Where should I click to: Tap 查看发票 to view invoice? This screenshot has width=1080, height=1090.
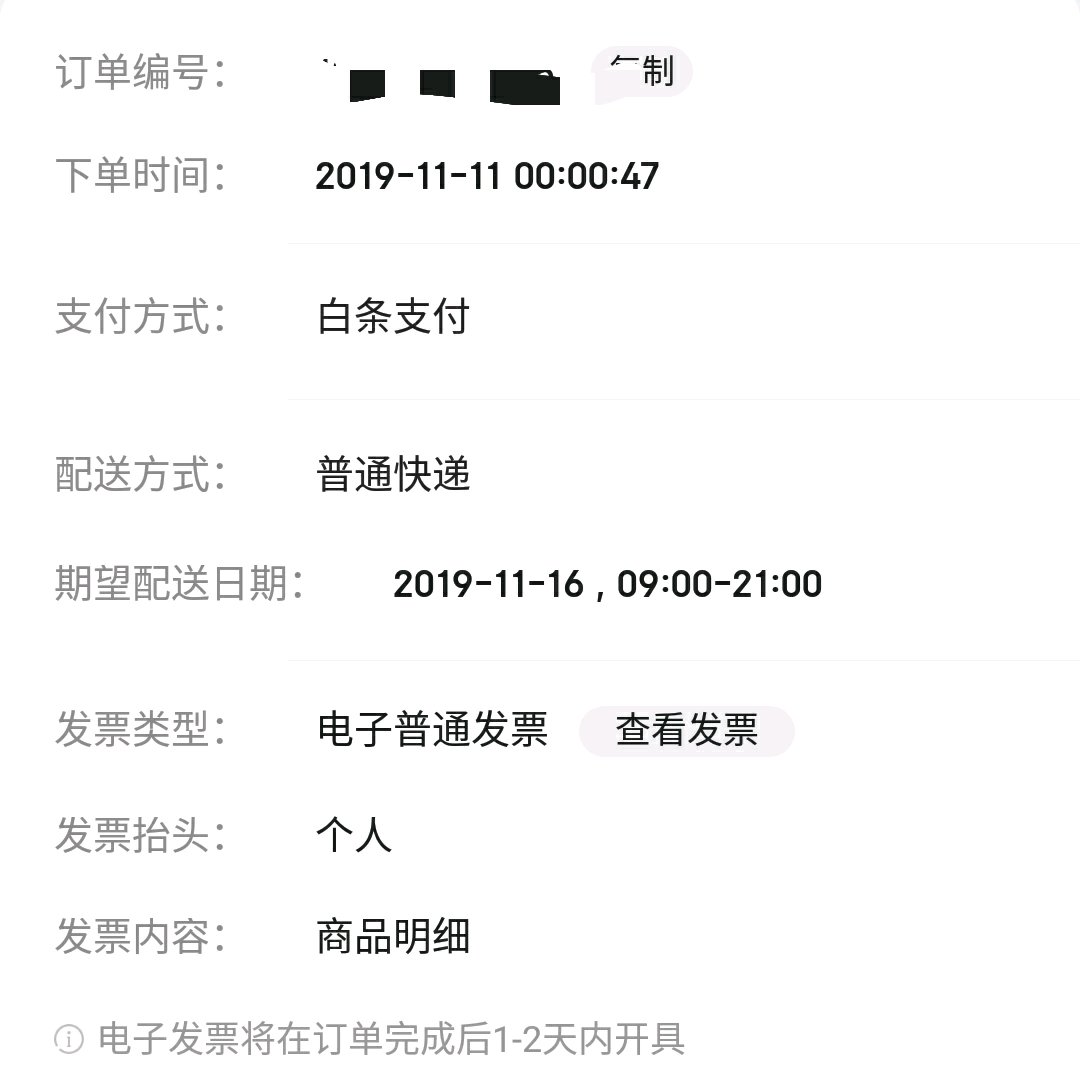(x=687, y=731)
